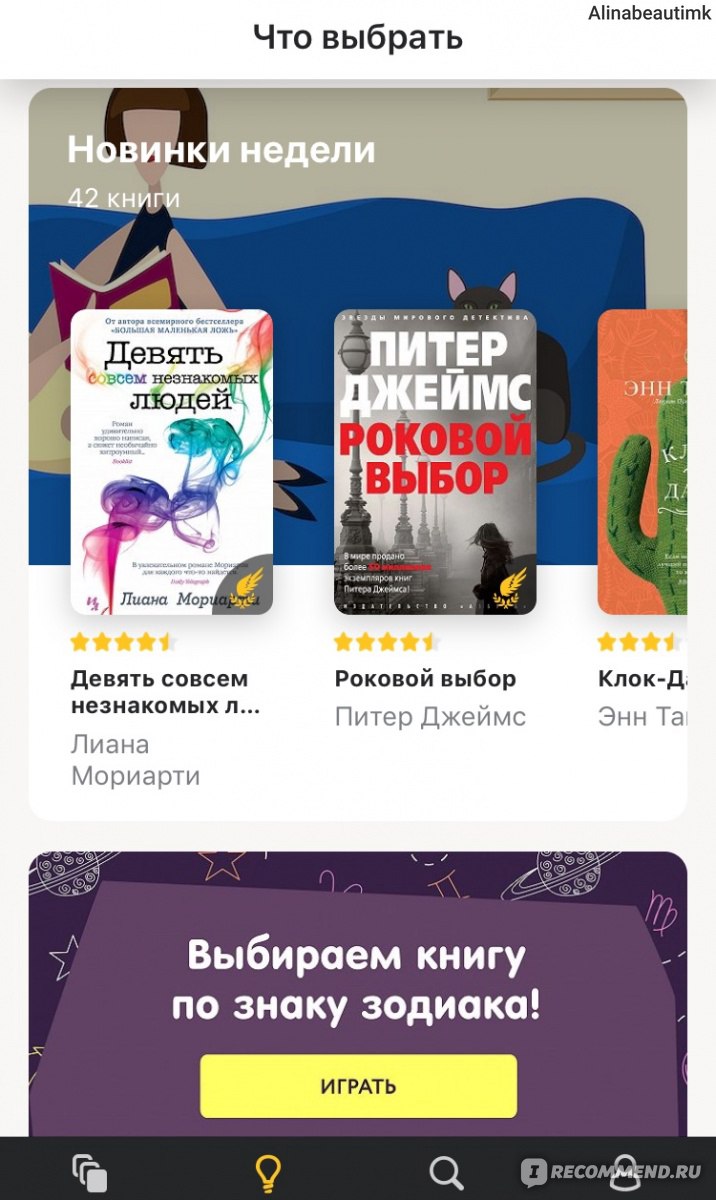Open the book Девять совсем незнакомых людей
The width and height of the screenshot is (716, 1200).
[171, 462]
